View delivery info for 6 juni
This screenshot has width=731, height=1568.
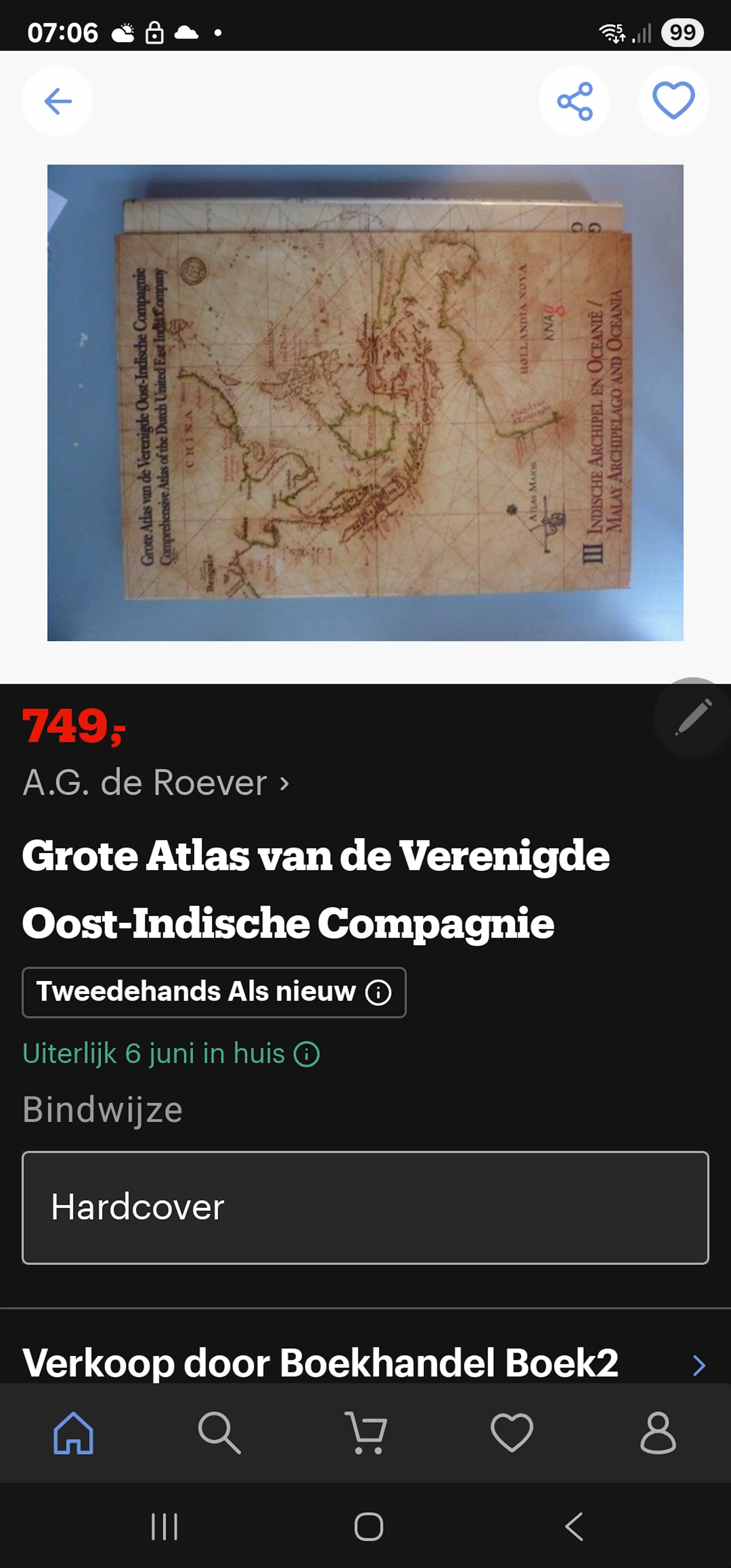(307, 1054)
